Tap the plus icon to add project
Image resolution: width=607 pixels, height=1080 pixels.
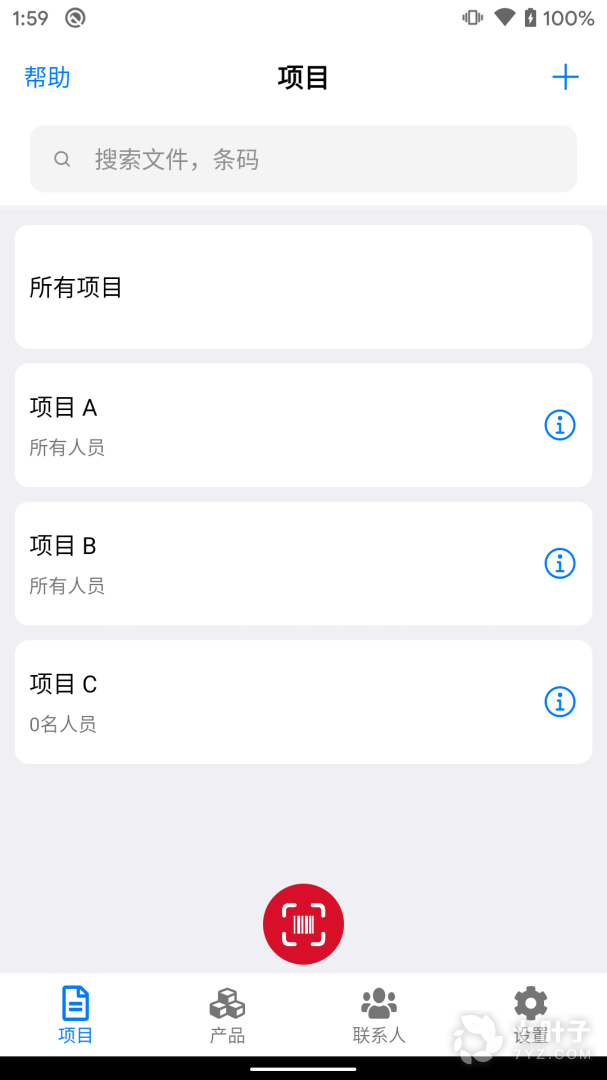565,78
